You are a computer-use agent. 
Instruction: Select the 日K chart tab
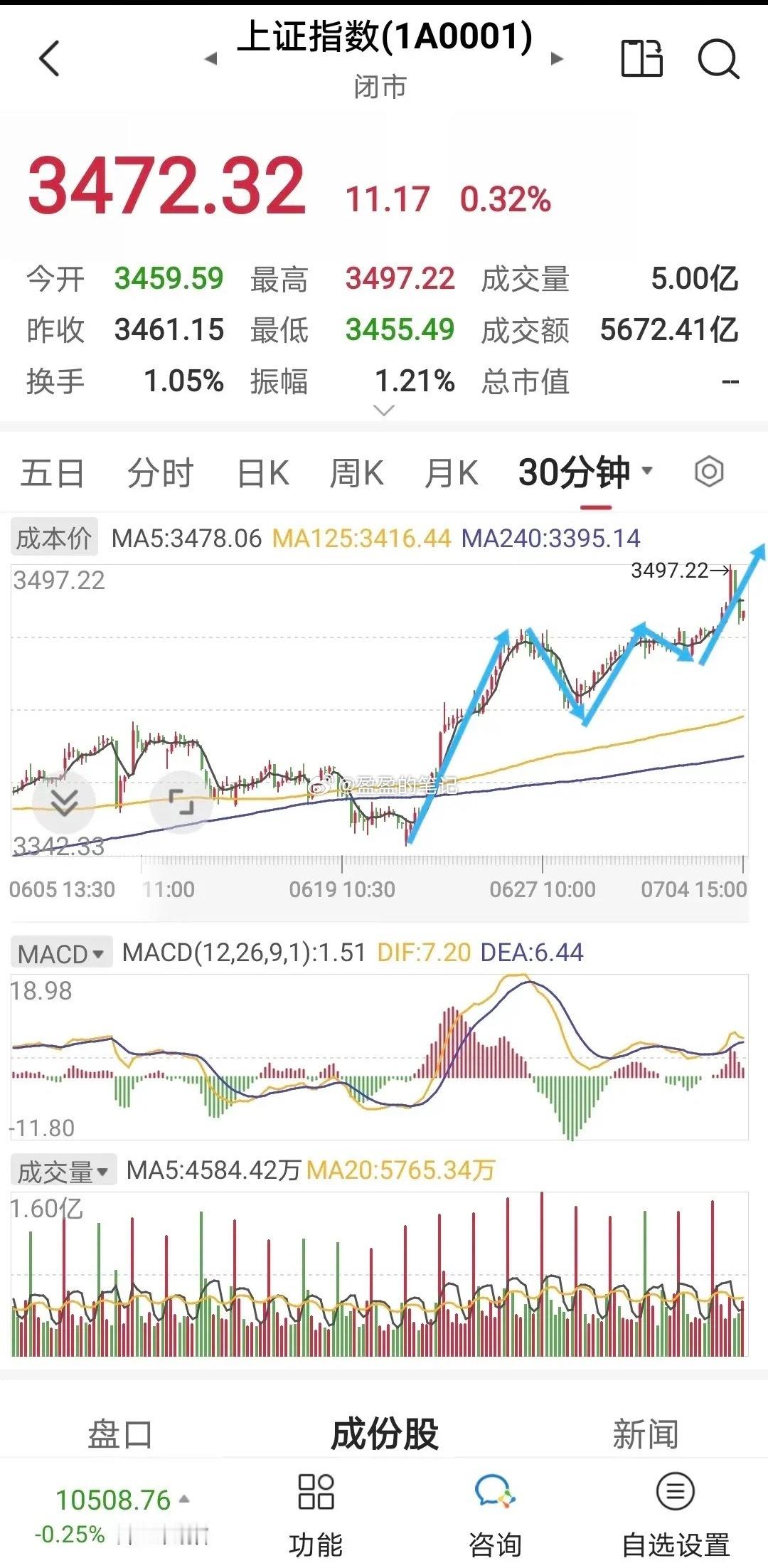pyautogui.click(x=263, y=473)
